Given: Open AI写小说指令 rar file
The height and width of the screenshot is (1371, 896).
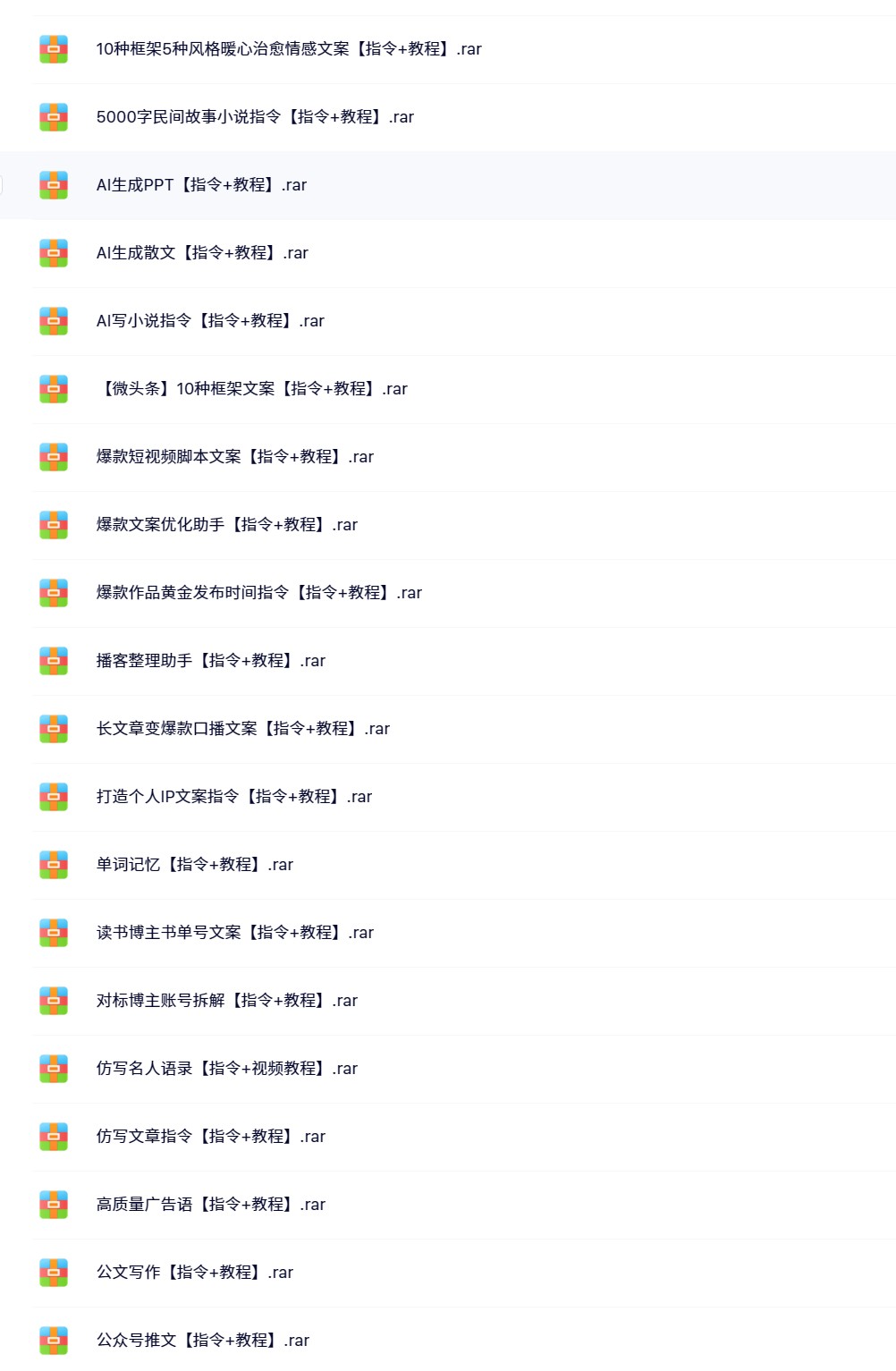Looking at the screenshot, I should click(x=210, y=321).
